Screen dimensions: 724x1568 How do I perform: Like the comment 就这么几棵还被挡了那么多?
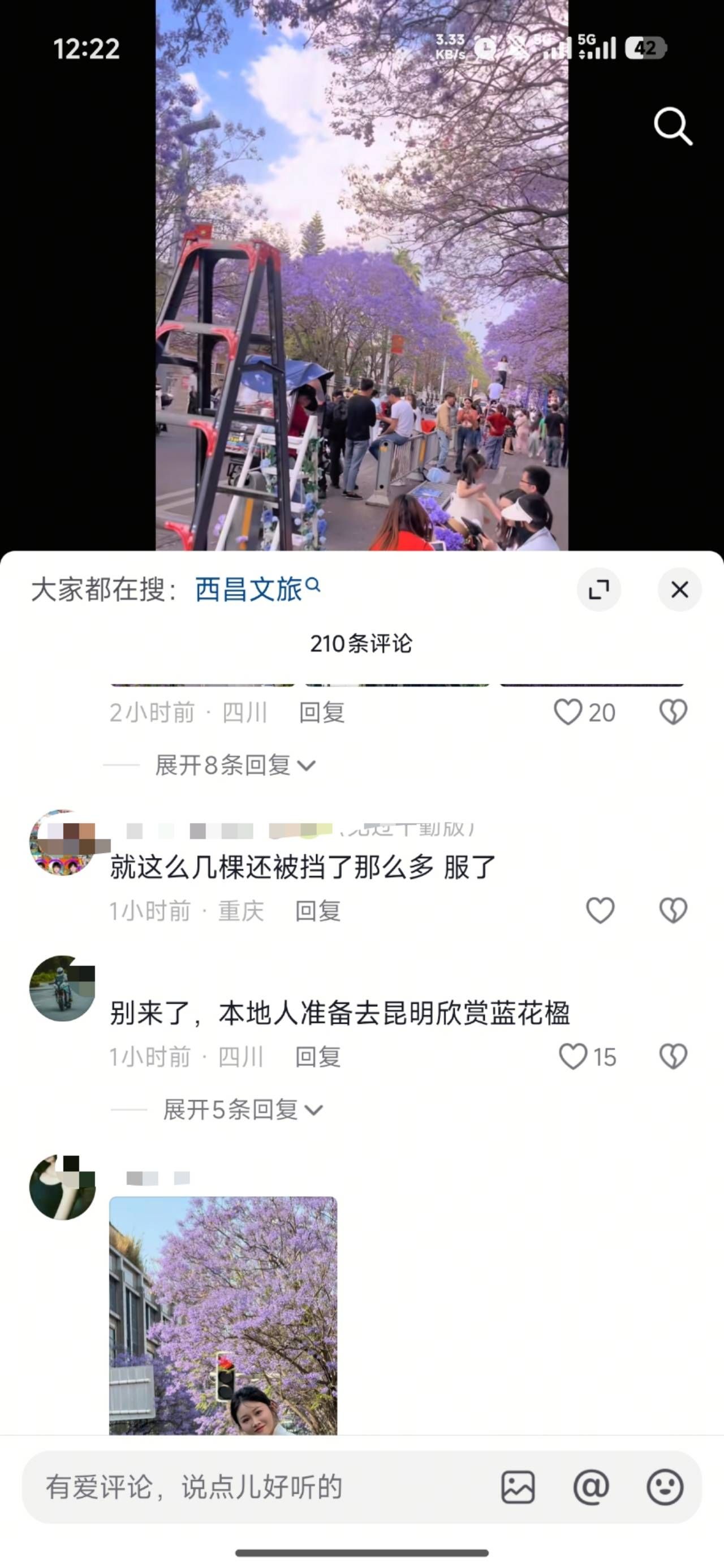[x=600, y=911]
